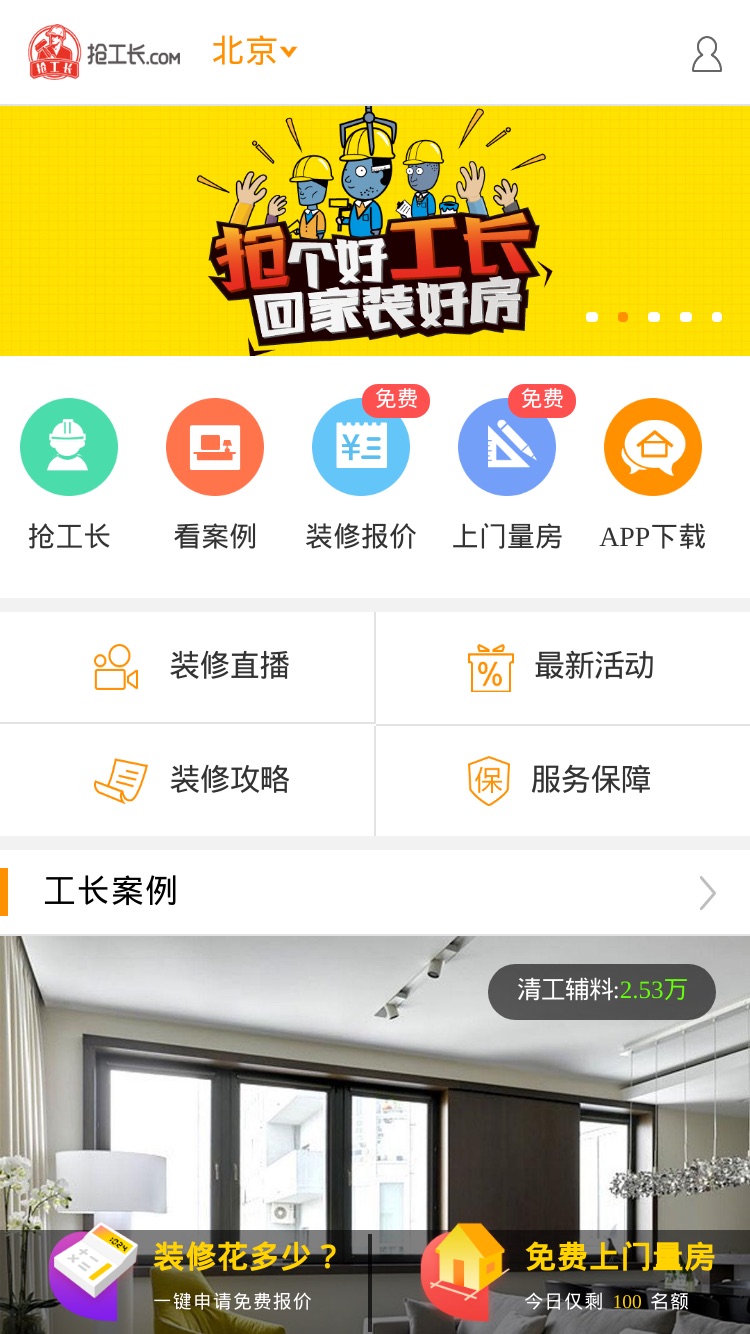
Task: Open the 抢个好工长 promotional banner
Action: coord(375,231)
